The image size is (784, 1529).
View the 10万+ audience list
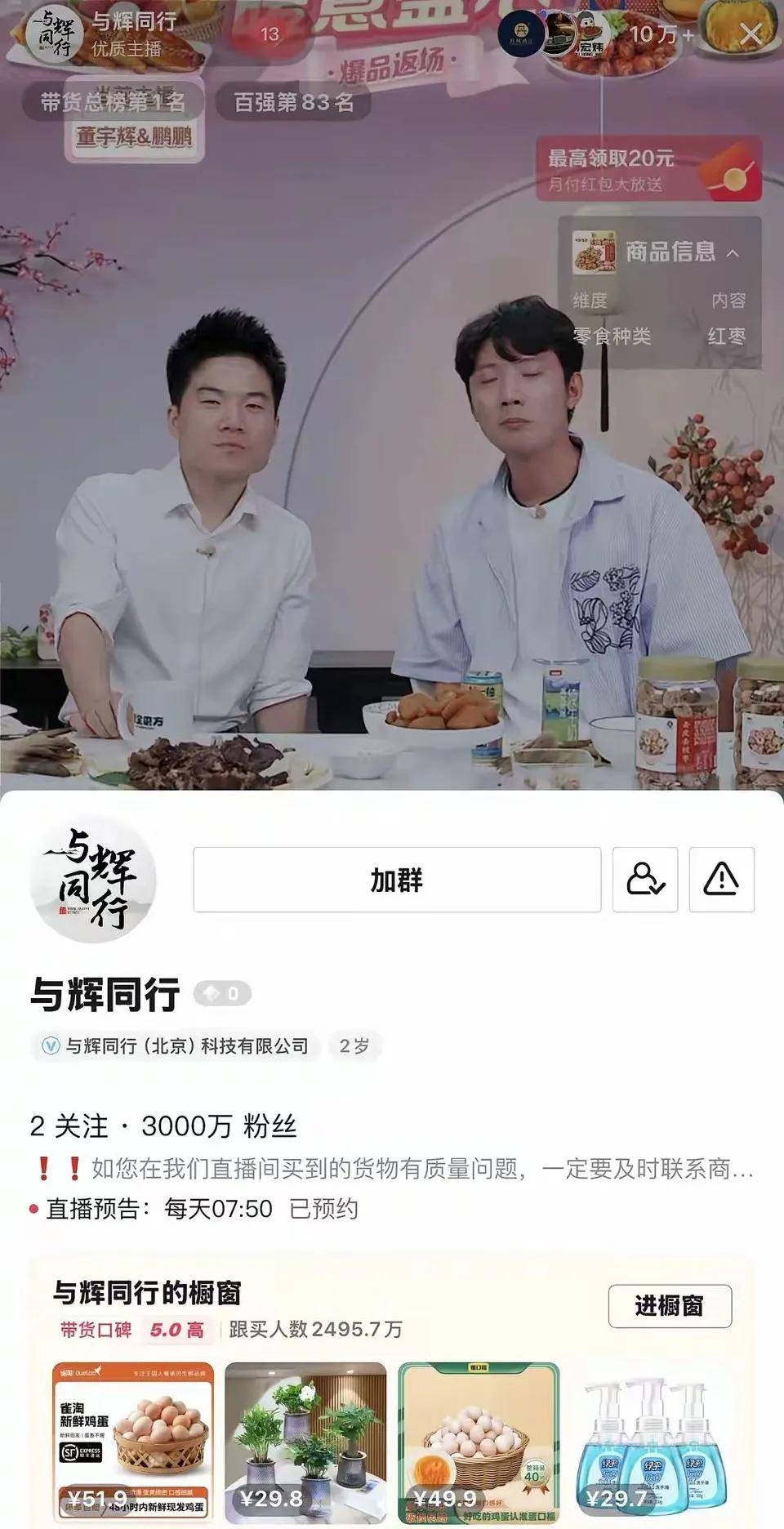click(660, 34)
